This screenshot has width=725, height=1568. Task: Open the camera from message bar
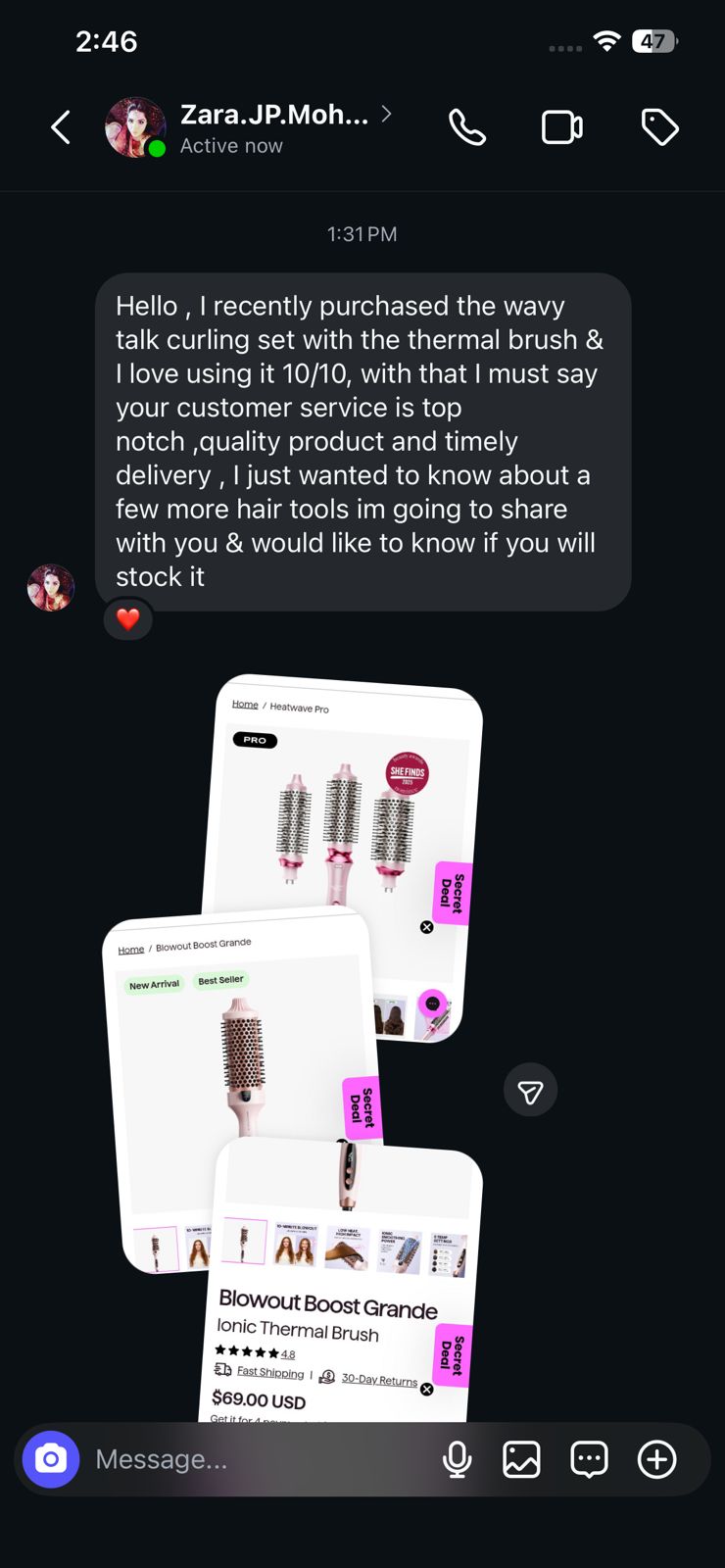51,1459
